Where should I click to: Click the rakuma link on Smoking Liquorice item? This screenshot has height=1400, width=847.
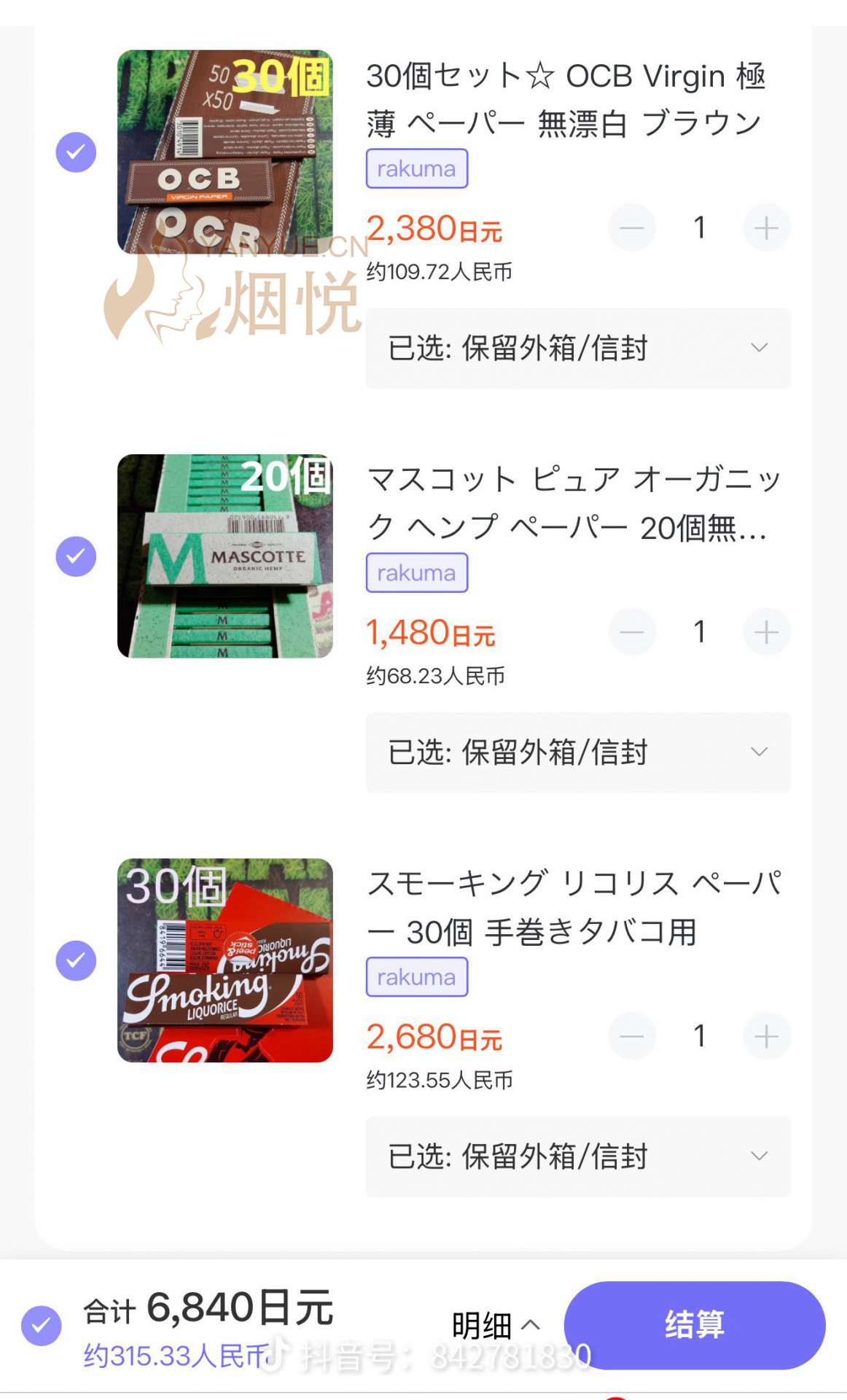(418, 977)
